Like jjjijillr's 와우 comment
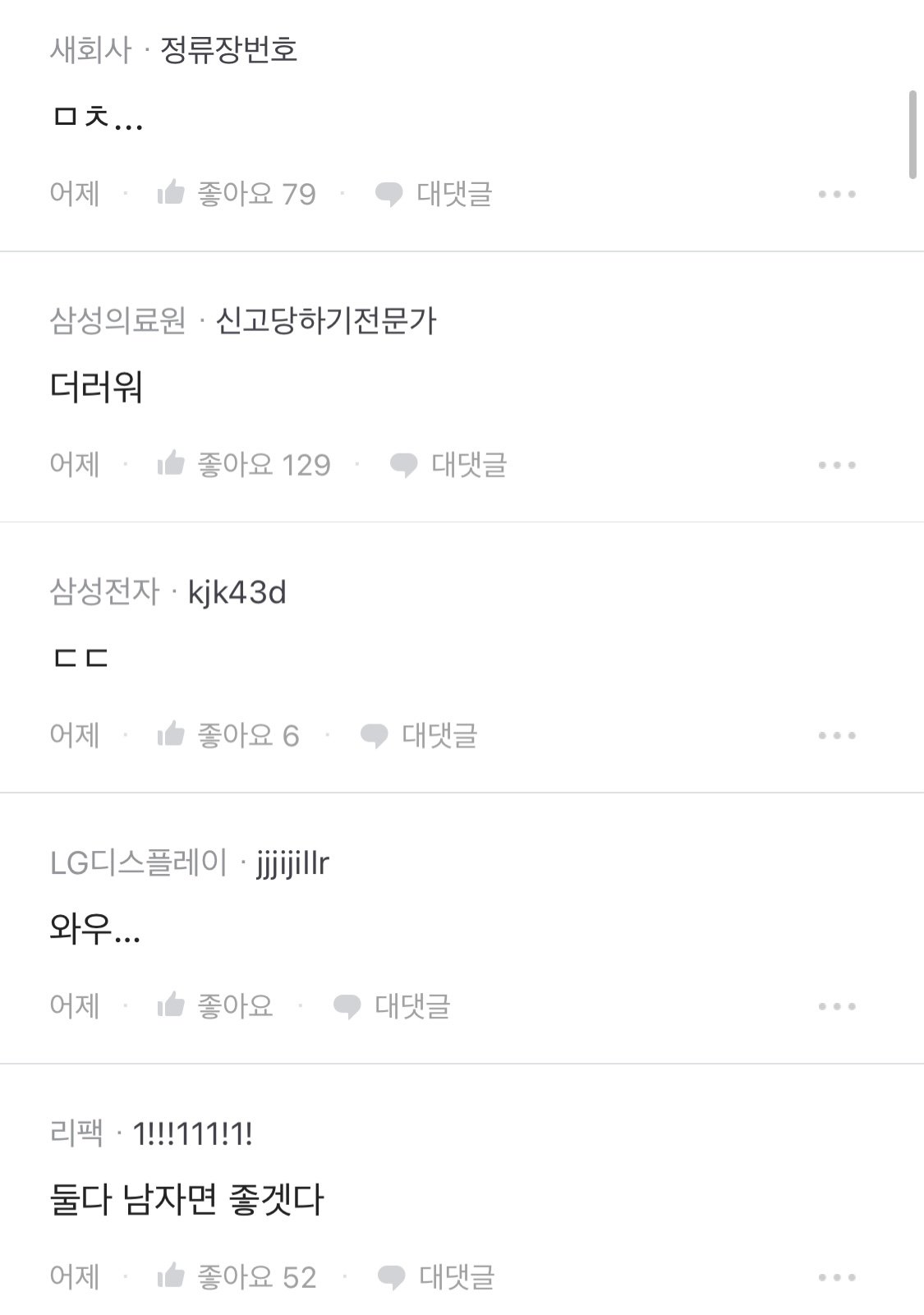The height and width of the screenshot is (1315, 924). coord(214,1006)
